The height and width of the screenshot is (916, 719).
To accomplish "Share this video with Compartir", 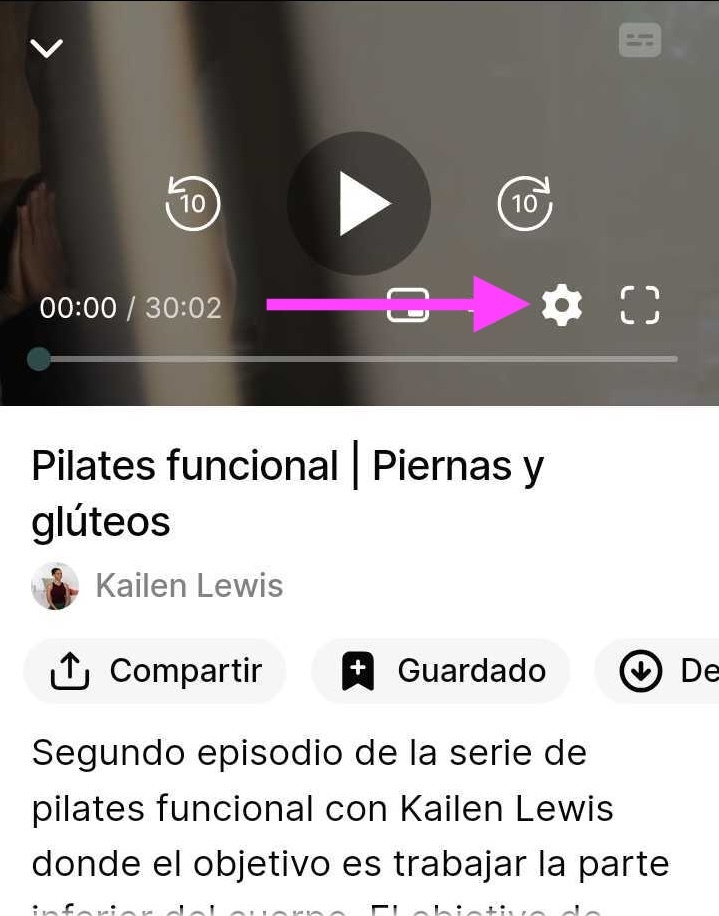I will (155, 671).
